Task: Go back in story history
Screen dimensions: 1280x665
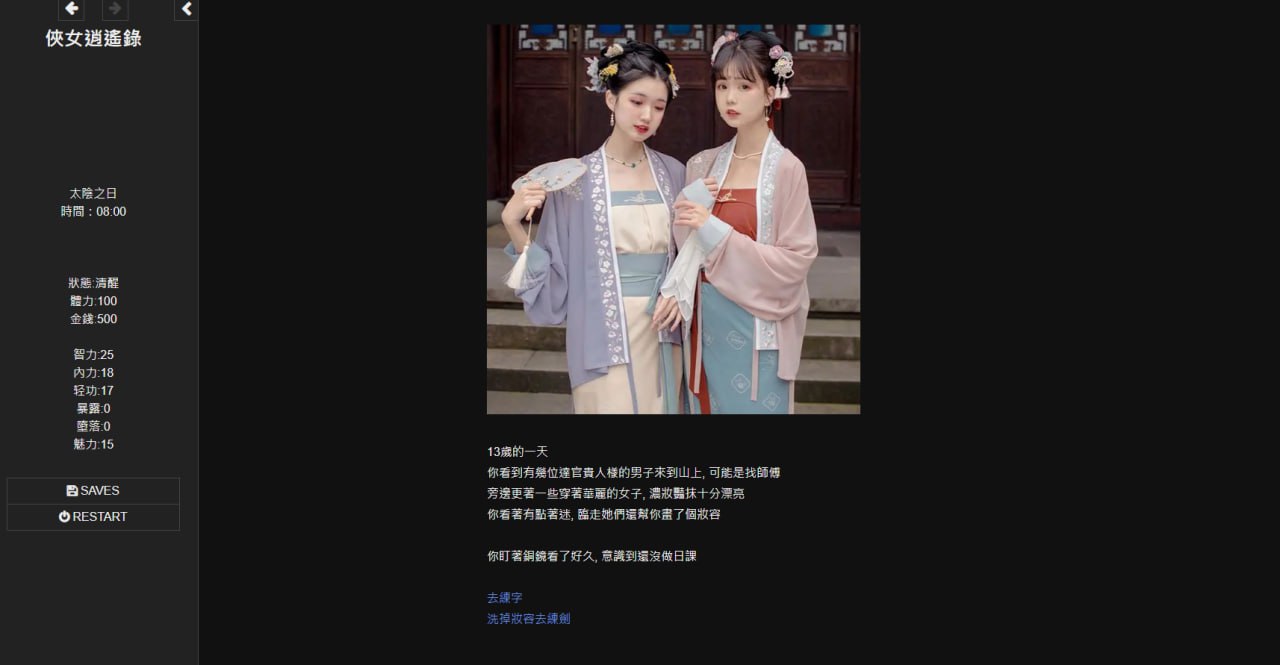Action: 71,9
